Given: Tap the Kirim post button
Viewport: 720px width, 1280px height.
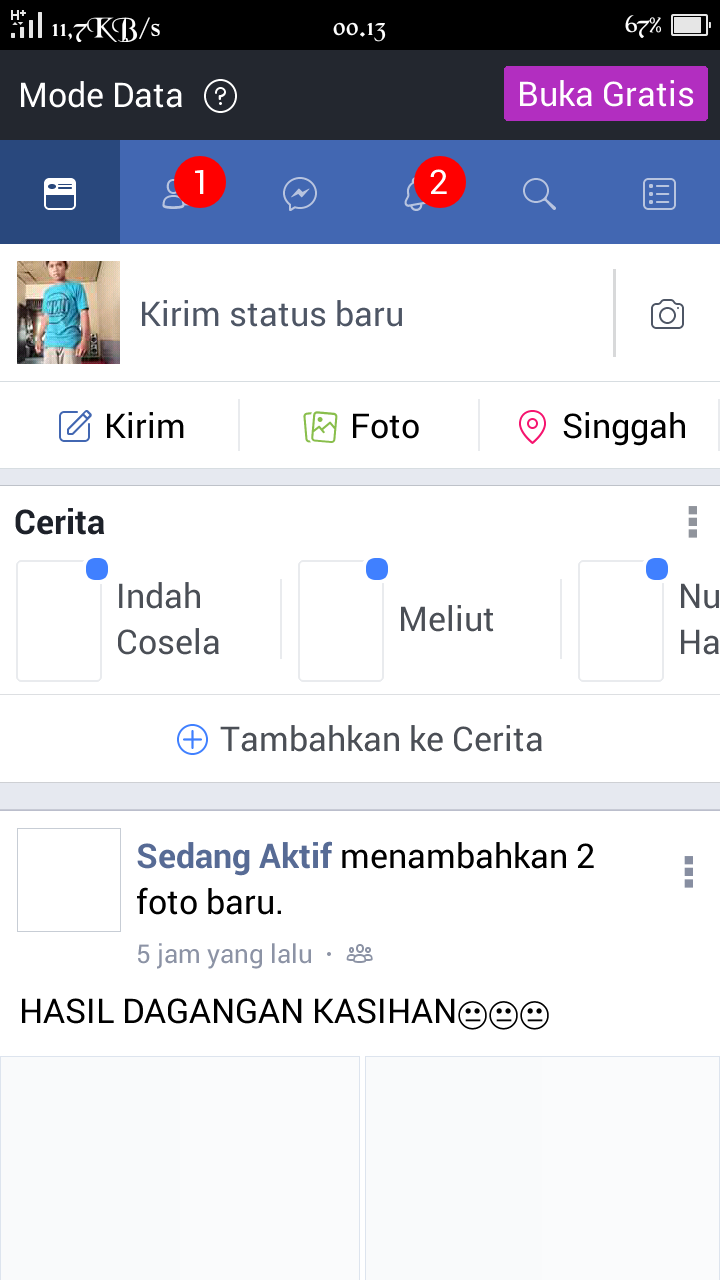Looking at the screenshot, I should [x=121, y=427].
